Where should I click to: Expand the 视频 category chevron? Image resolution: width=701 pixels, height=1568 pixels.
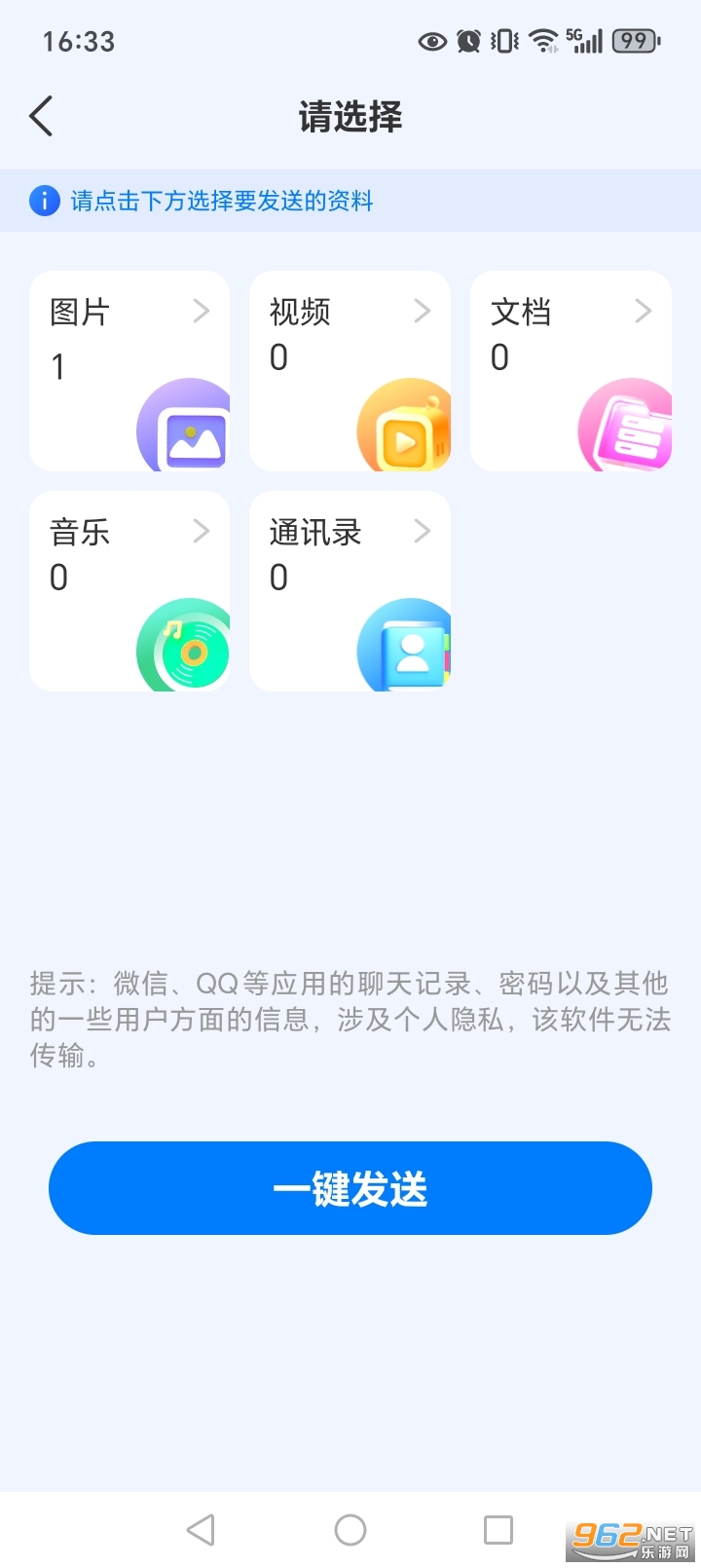pos(422,311)
